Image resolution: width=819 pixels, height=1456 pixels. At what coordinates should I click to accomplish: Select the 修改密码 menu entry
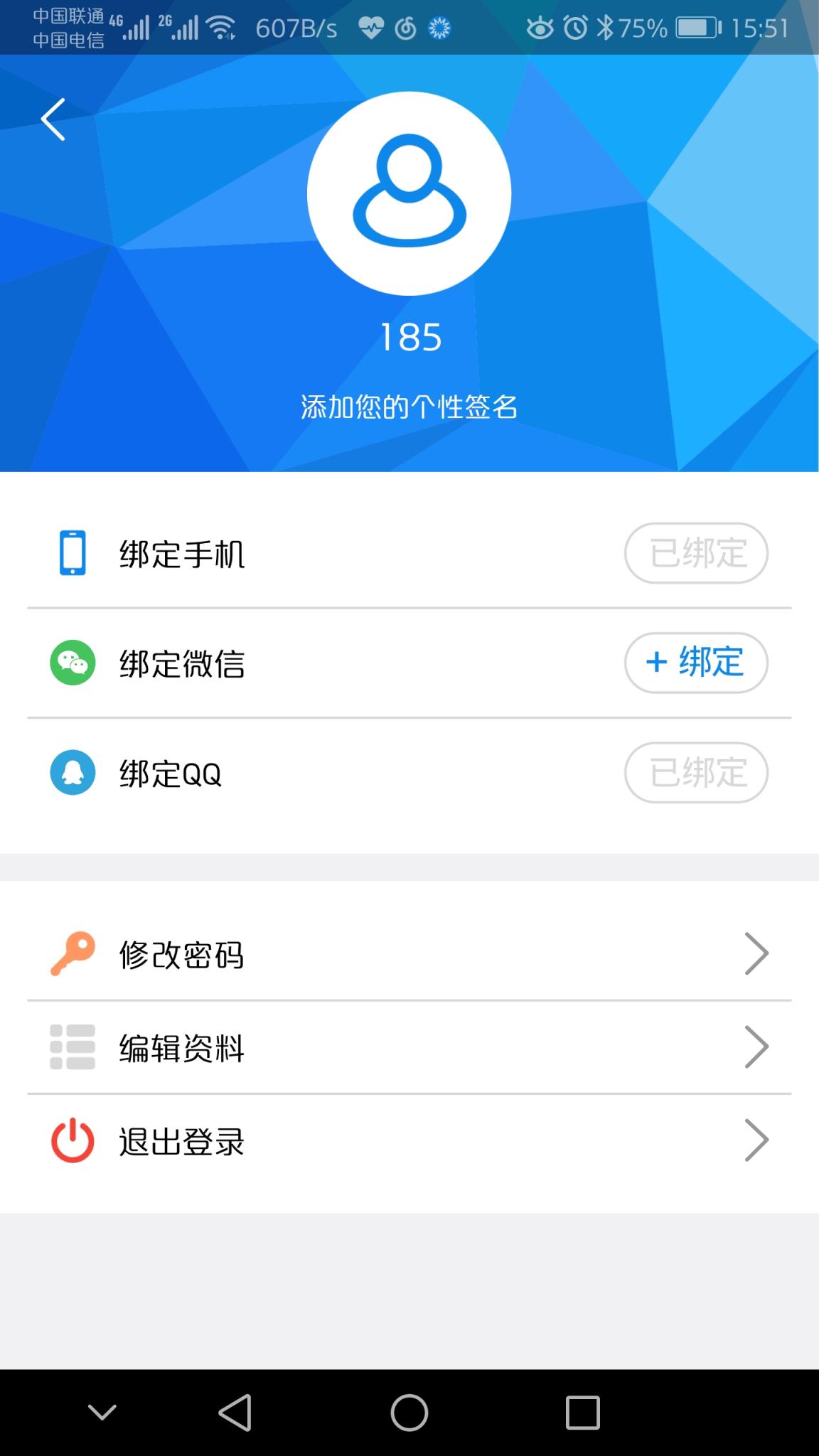(182, 953)
